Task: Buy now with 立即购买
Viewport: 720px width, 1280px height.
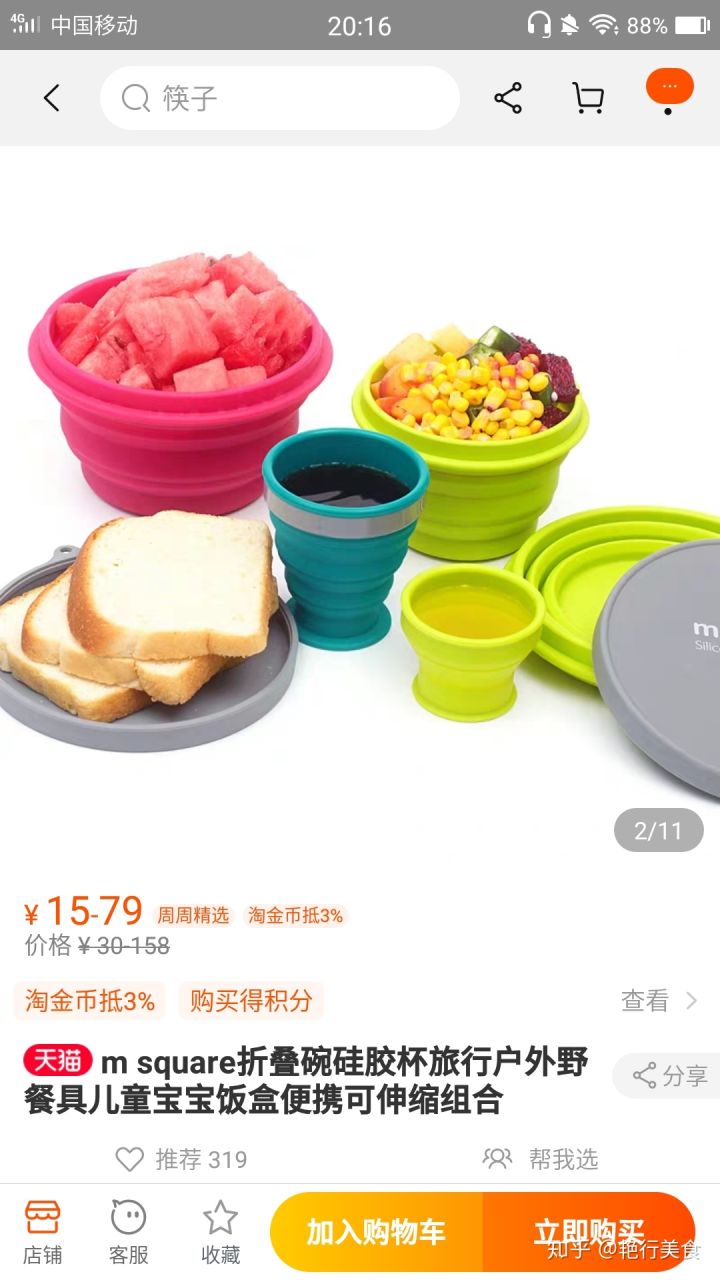Action: (589, 1232)
